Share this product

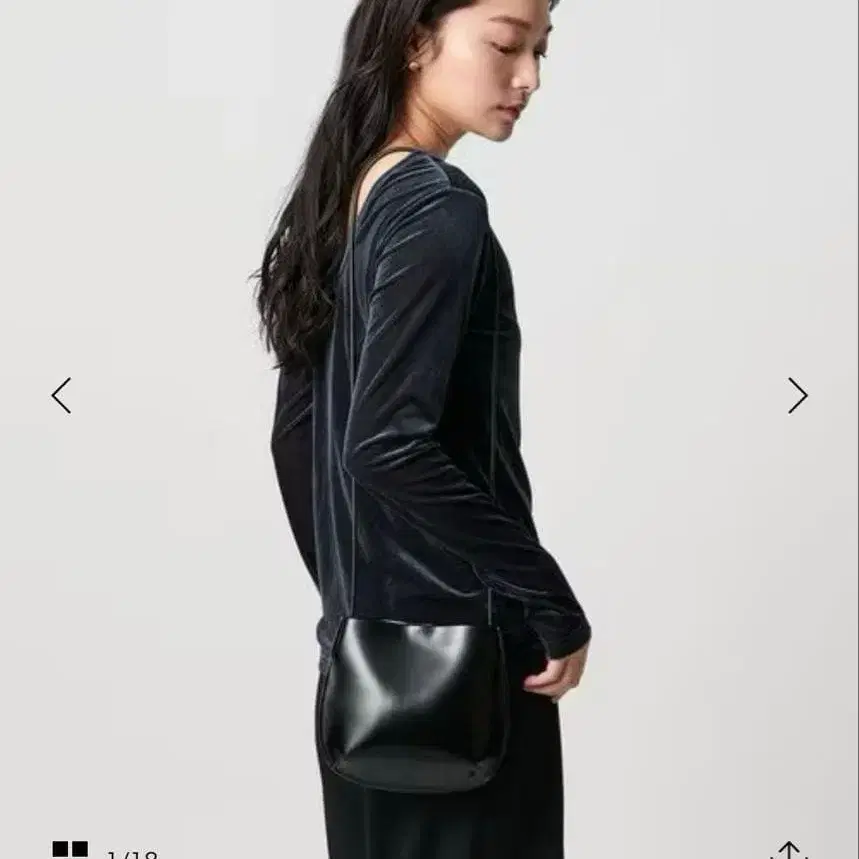click(789, 850)
